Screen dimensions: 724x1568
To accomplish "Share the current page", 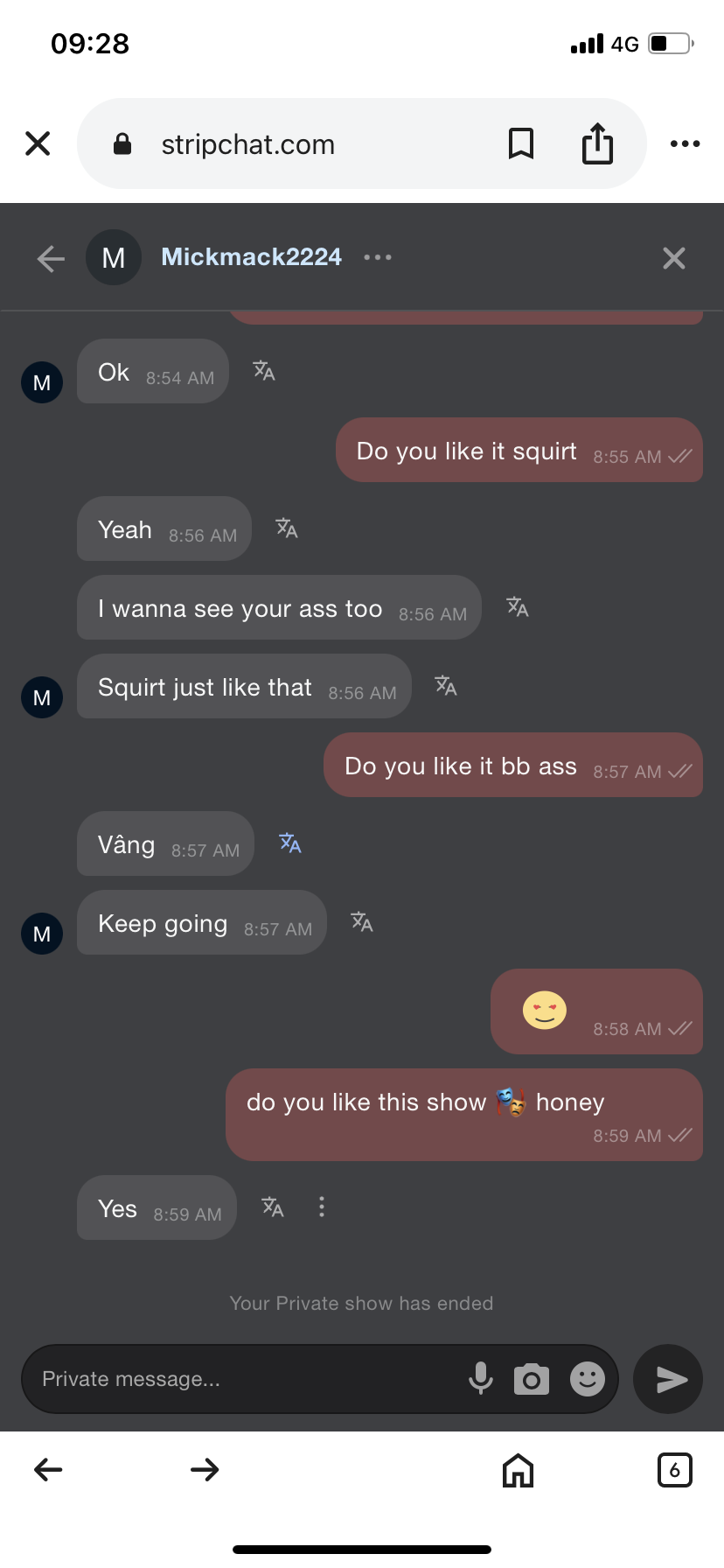I will (597, 143).
